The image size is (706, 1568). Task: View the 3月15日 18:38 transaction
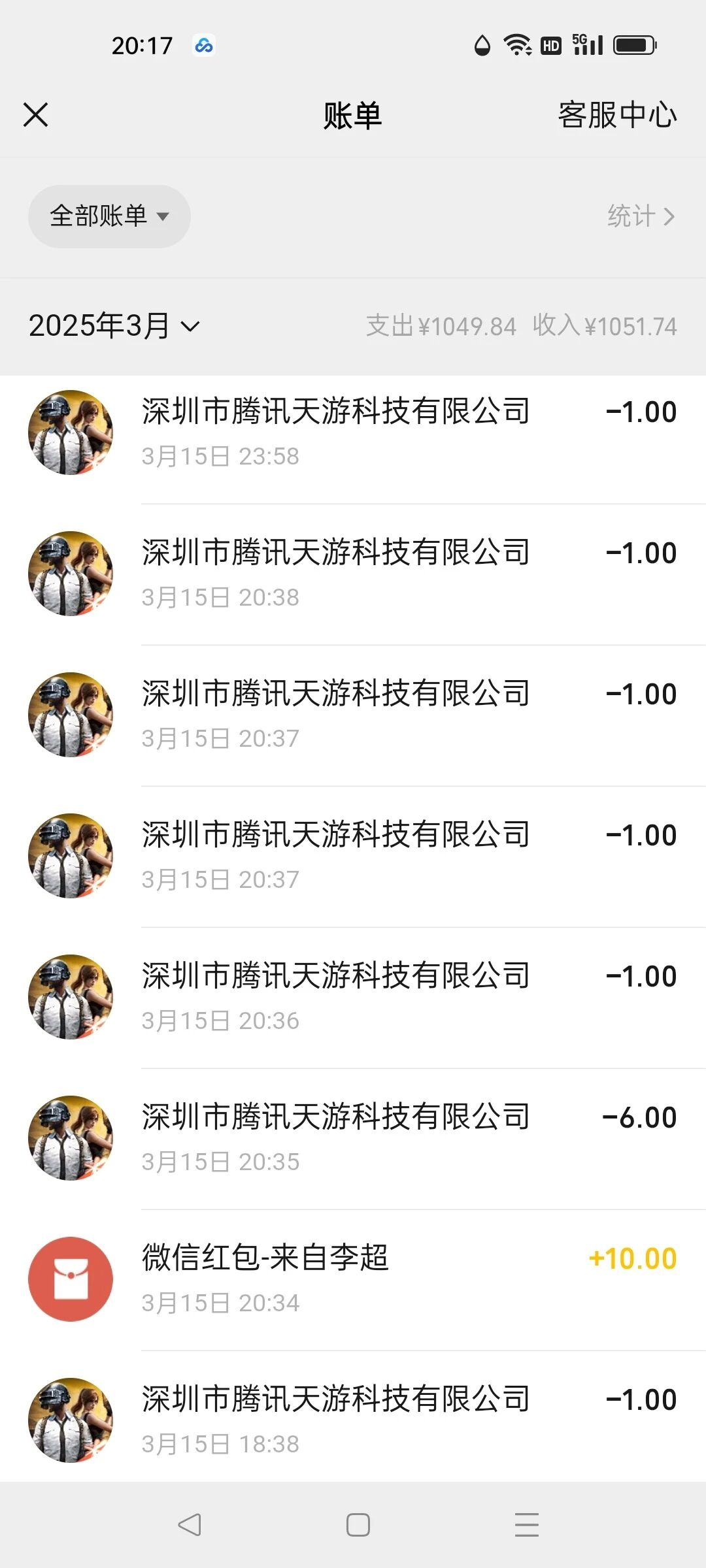[x=353, y=1419]
